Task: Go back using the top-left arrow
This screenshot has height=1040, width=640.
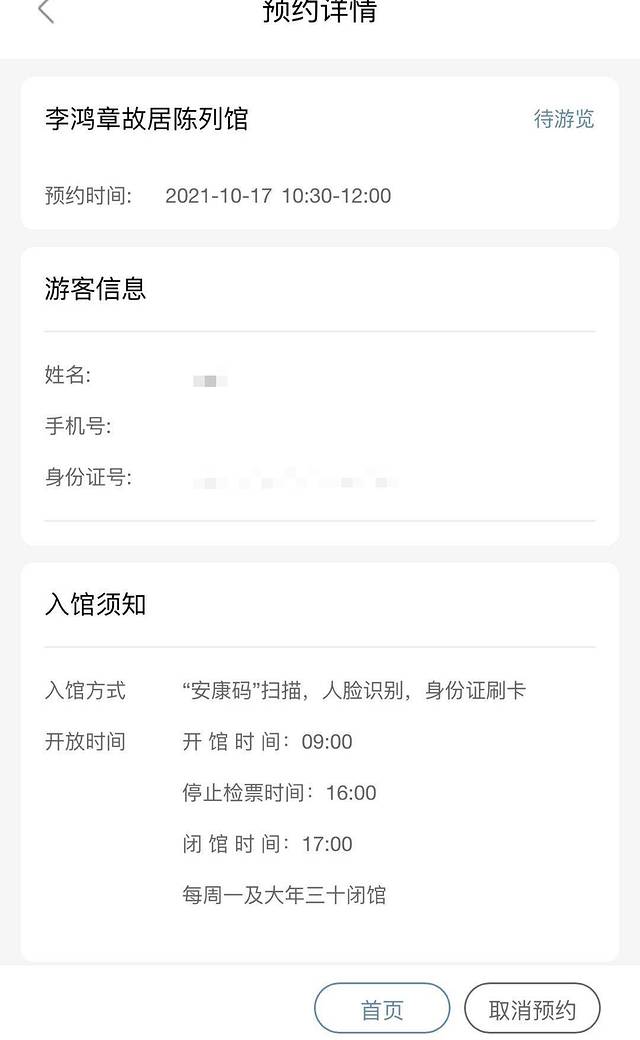Action: tap(45, 12)
